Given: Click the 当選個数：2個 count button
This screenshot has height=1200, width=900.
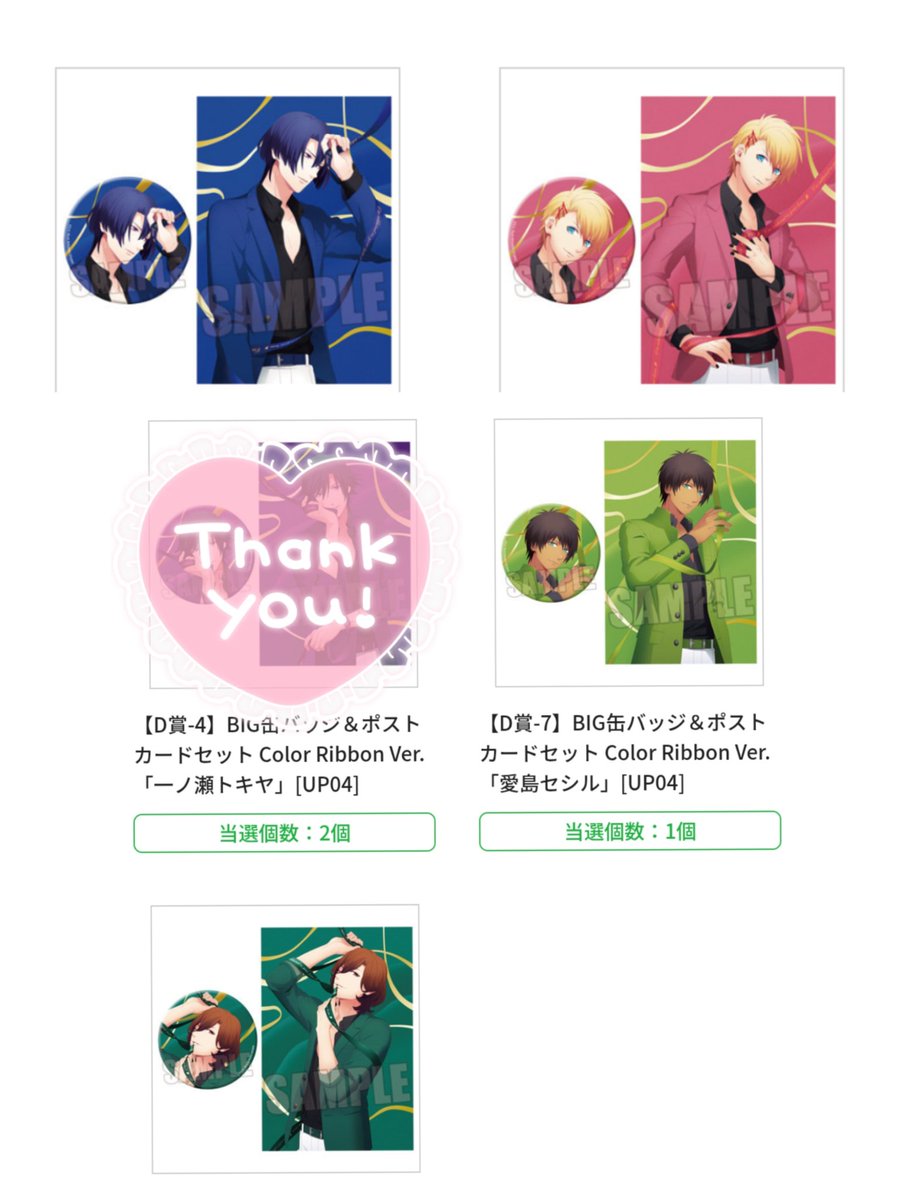Looking at the screenshot, I should (283, 830).
